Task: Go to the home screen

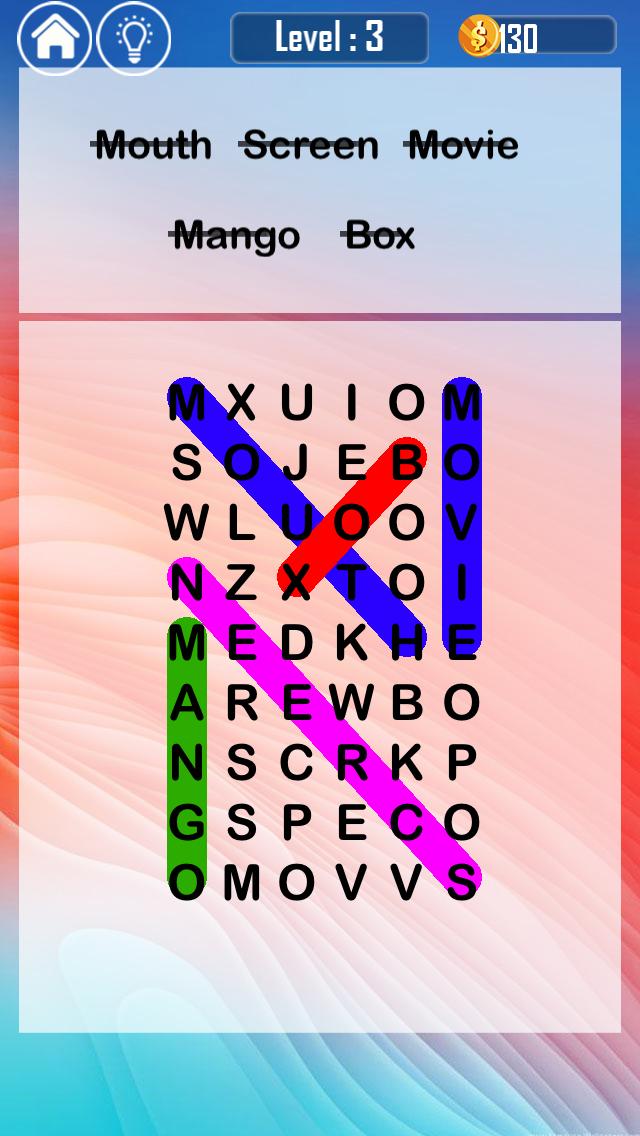Action: tap(55, 38)
